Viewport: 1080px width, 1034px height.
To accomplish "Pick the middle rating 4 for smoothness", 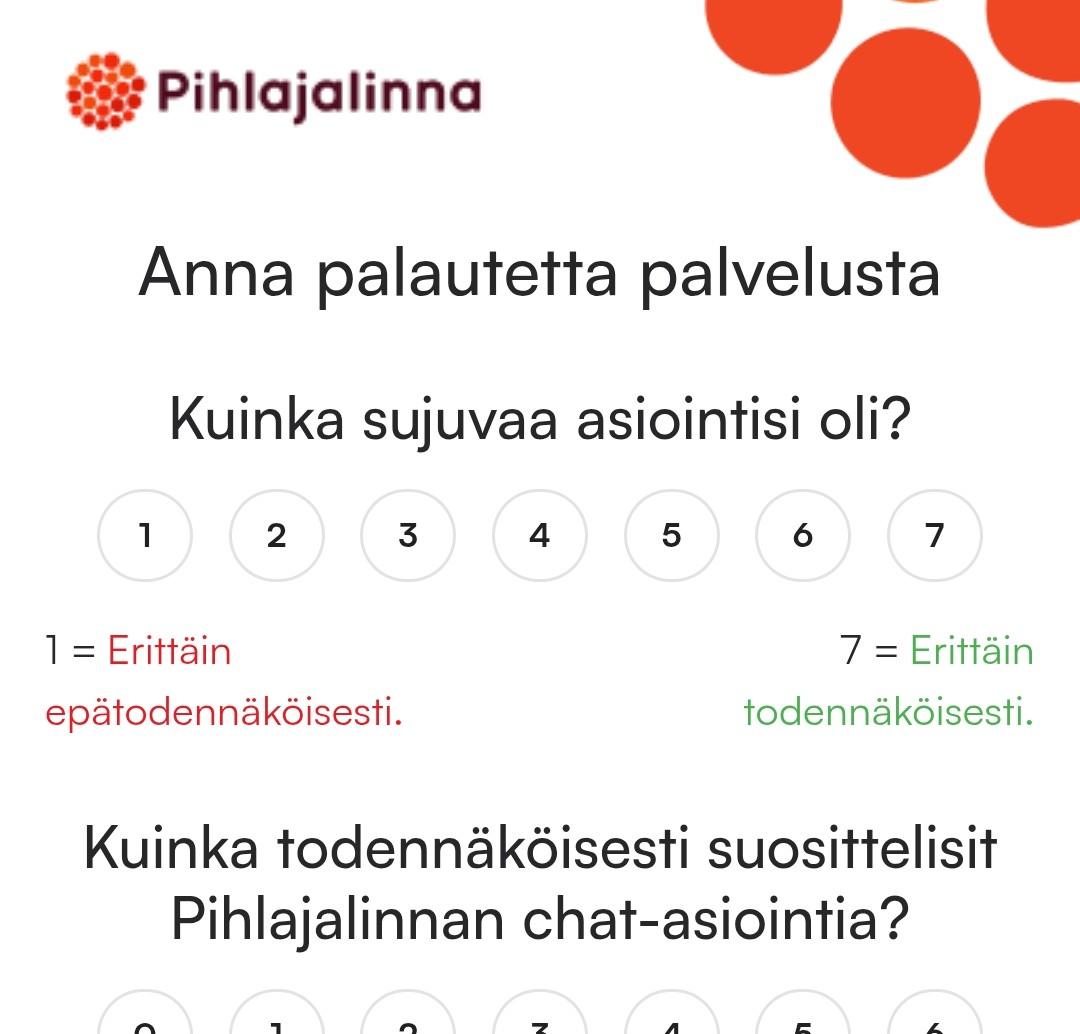I will pos(540,536).
